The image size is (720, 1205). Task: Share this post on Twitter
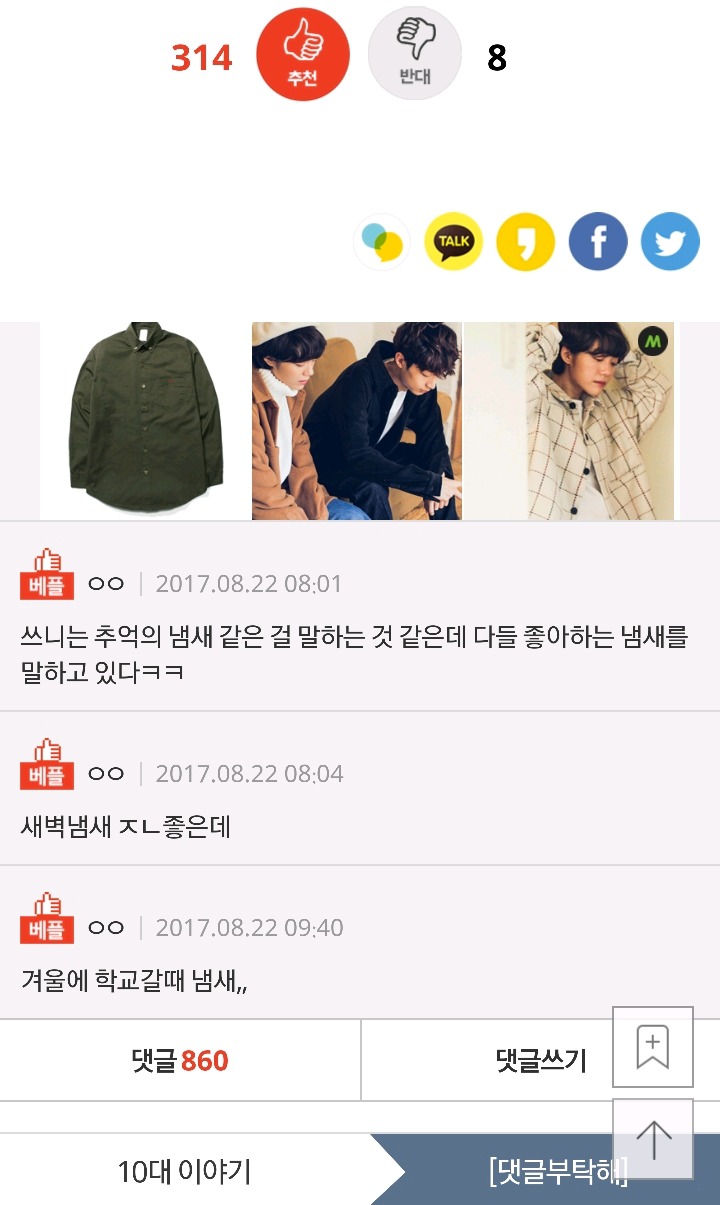point(670,242)
